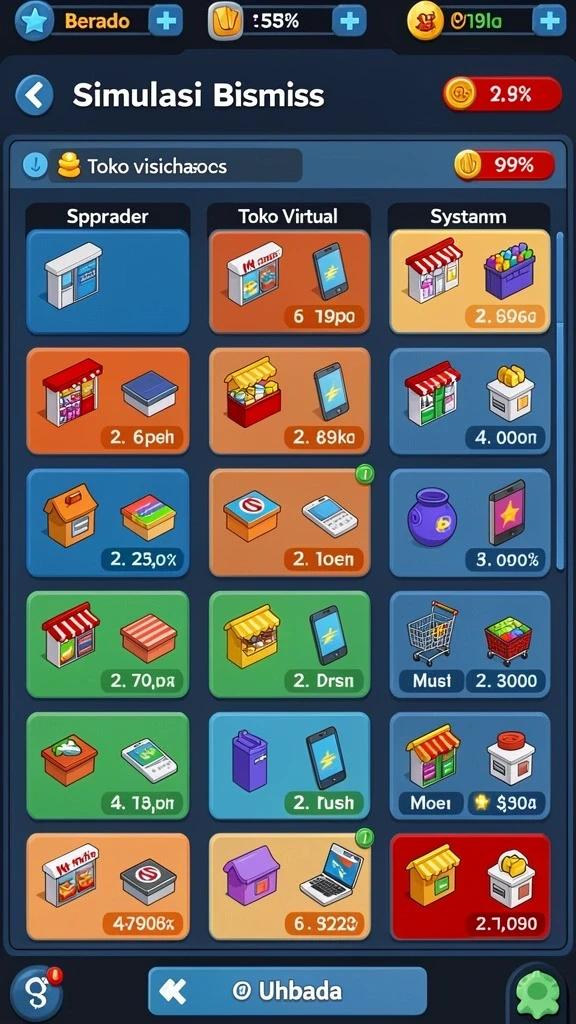576x1024 pixels.
Task: Tap the plus beside the coin balance
Action: pos(549,22)
